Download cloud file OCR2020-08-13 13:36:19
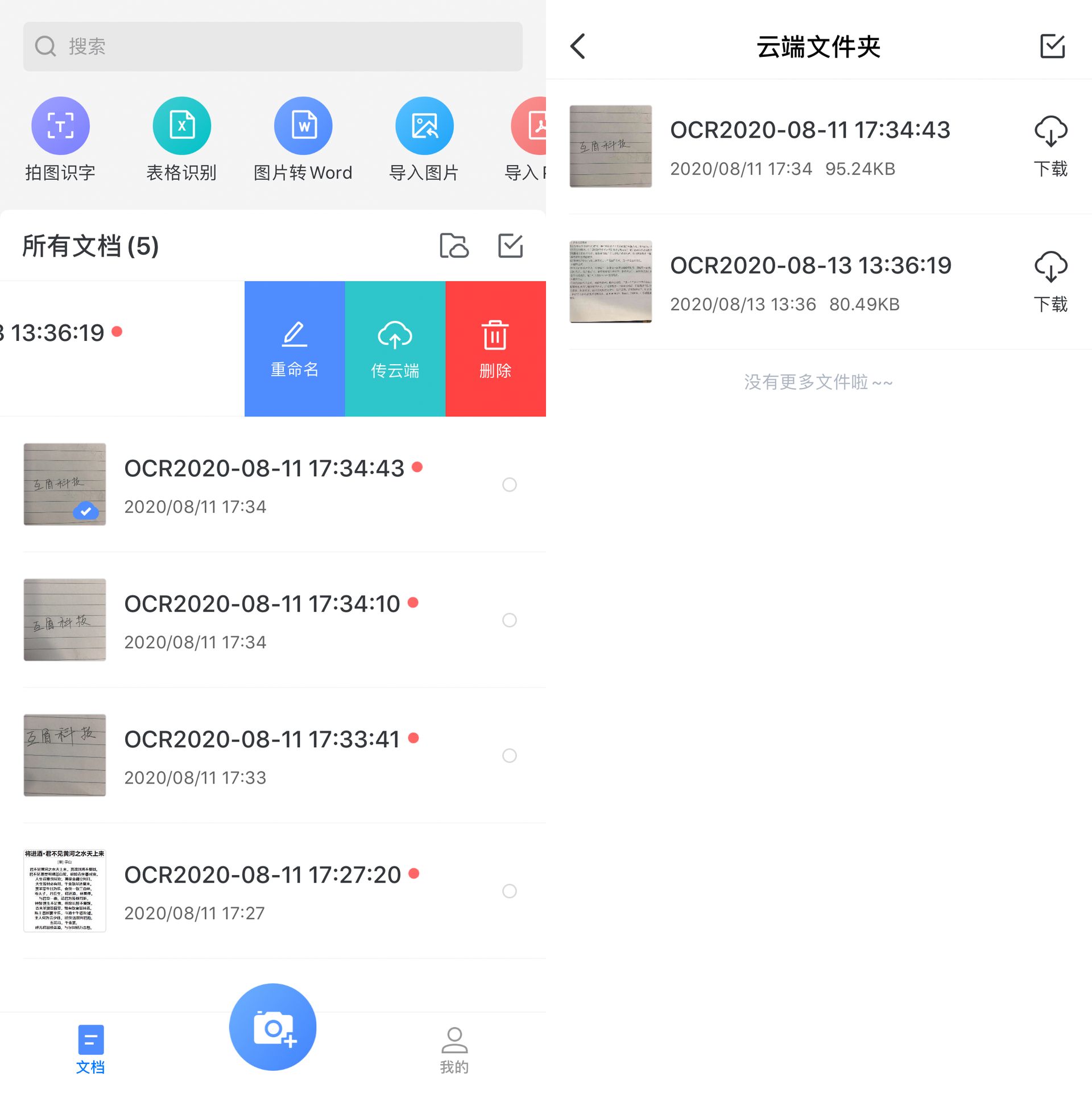Image resolution: width=1092 pixels, height=1097 pixels. pyautogui.click(x=1050, y=282)
